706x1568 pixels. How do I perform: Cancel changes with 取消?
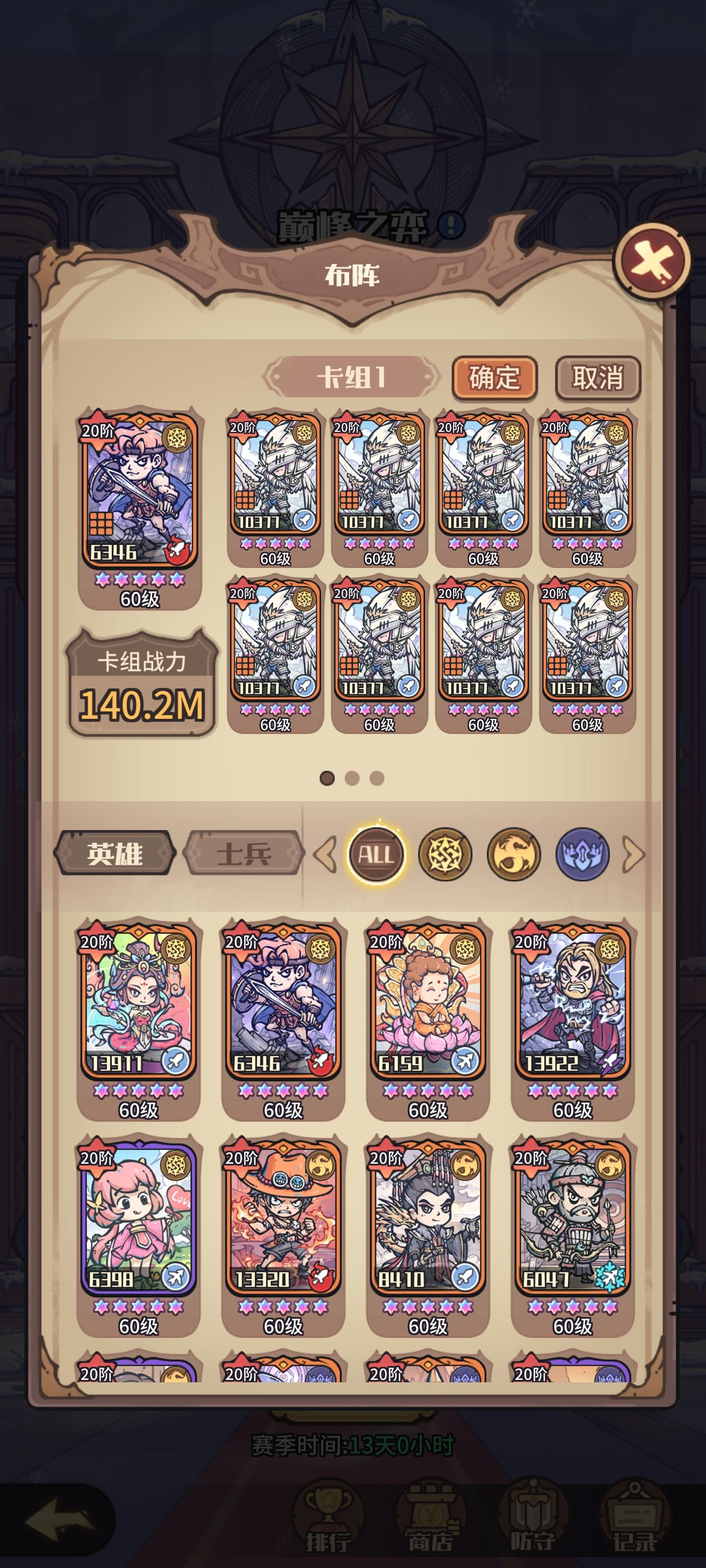598,377
